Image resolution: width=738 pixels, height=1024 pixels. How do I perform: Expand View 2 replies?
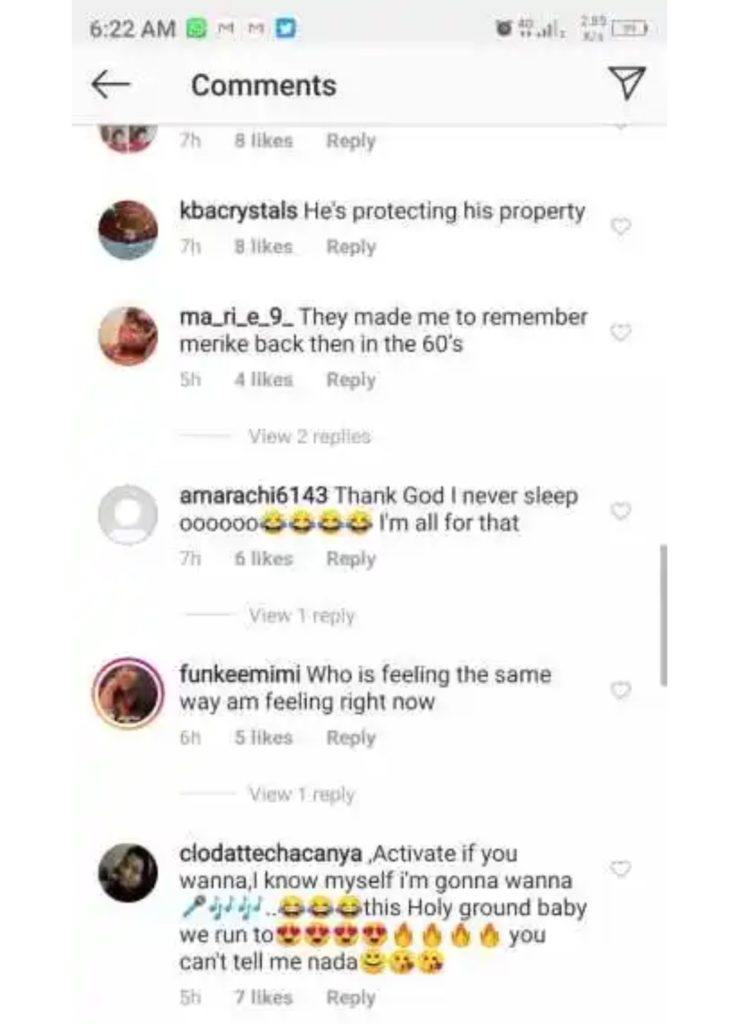point(309,437)
